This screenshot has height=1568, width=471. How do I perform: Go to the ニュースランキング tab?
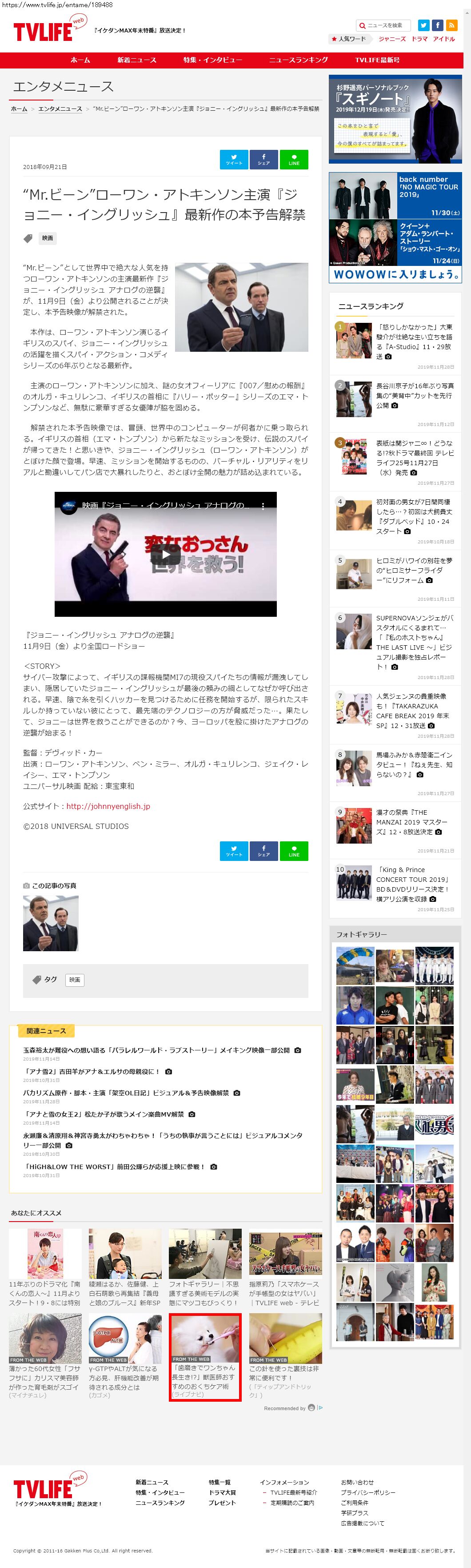tap(298, 60)
